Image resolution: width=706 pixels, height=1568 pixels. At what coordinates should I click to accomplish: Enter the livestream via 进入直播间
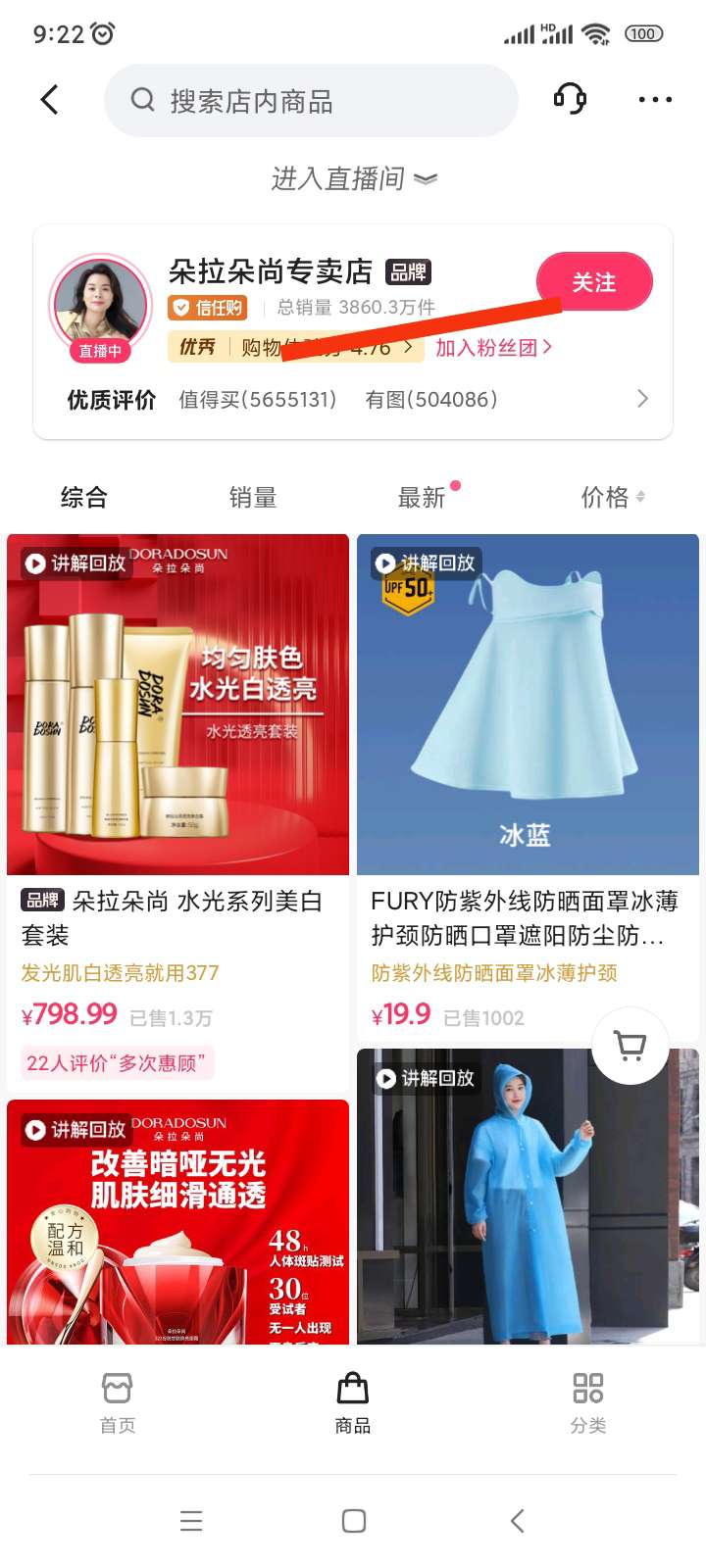pyautogui.click(x=353, y=178)
